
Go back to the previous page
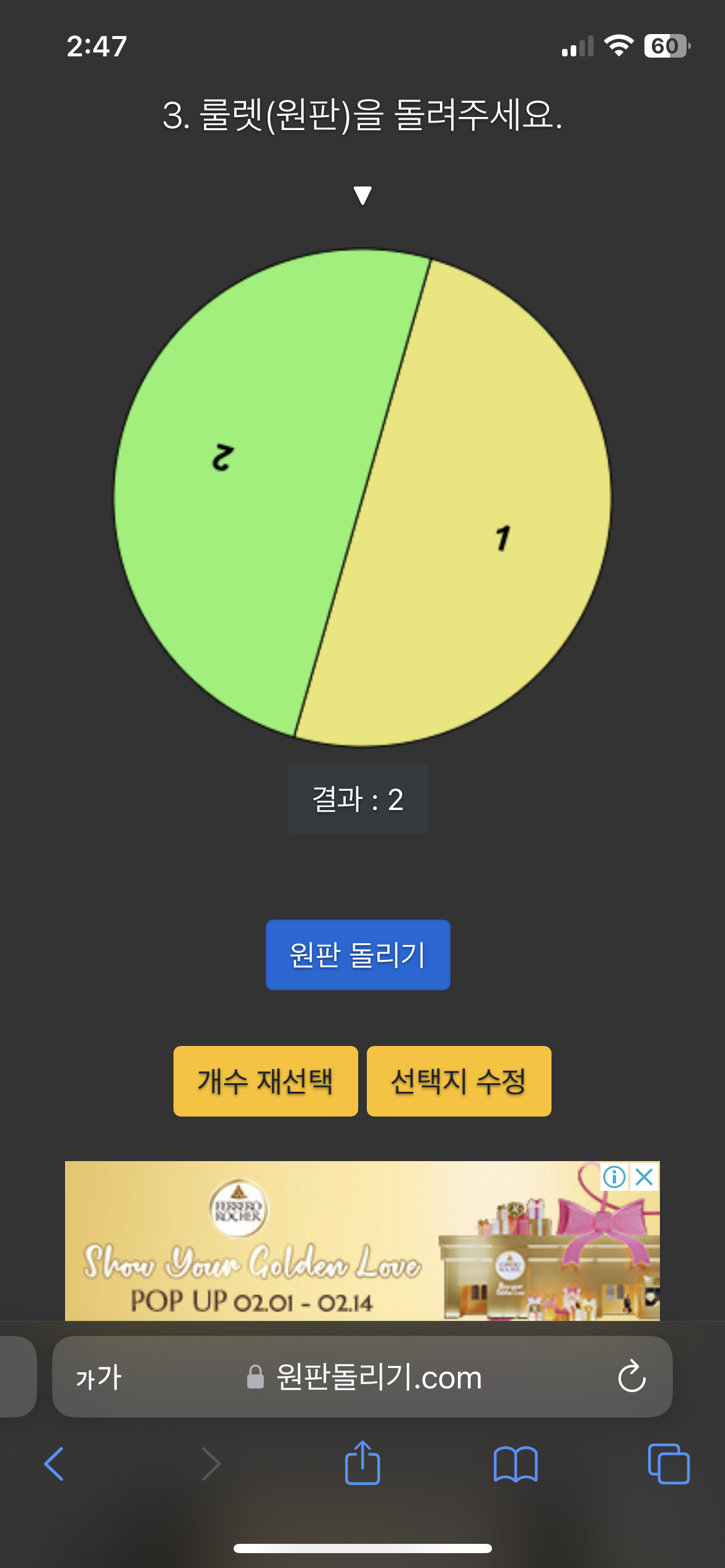point(54,1464)
